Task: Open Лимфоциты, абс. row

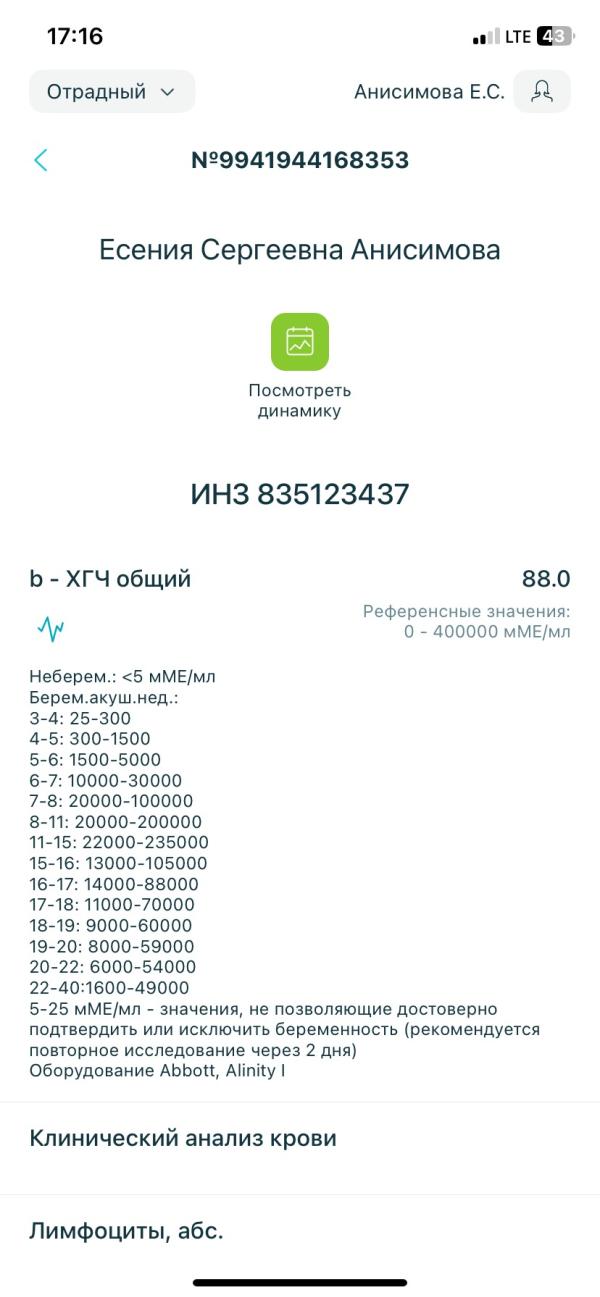Action: 300,1231
